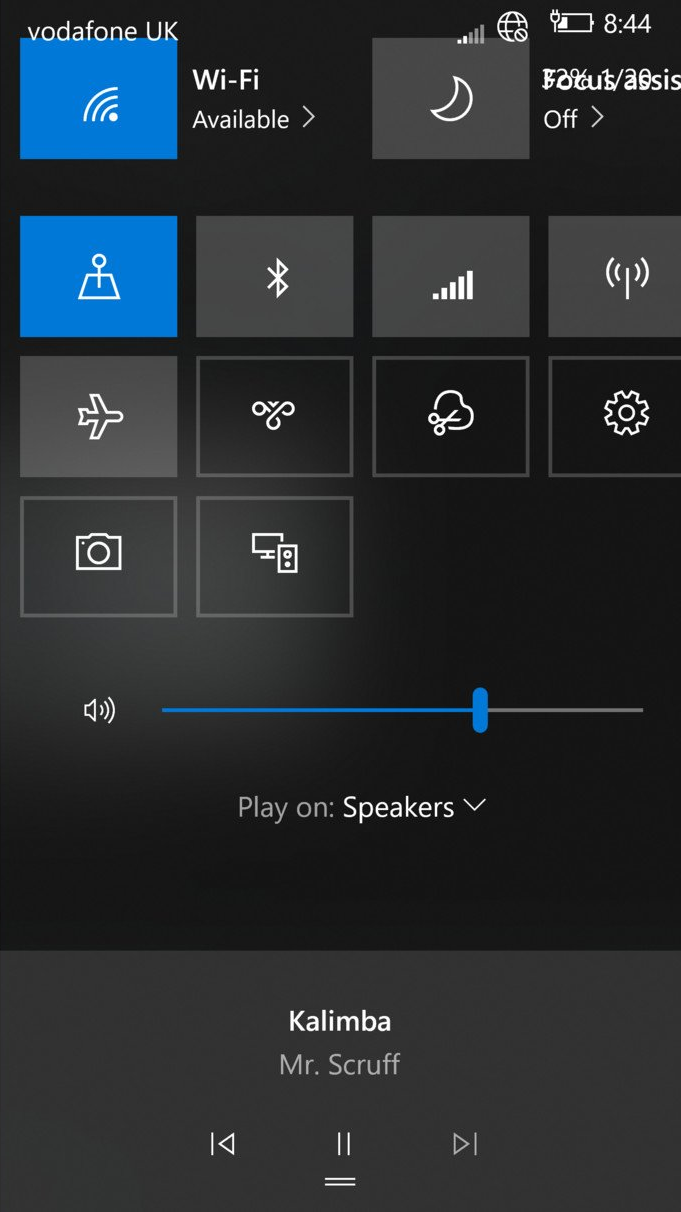Turn off the location tile

[x=98, y=276]
